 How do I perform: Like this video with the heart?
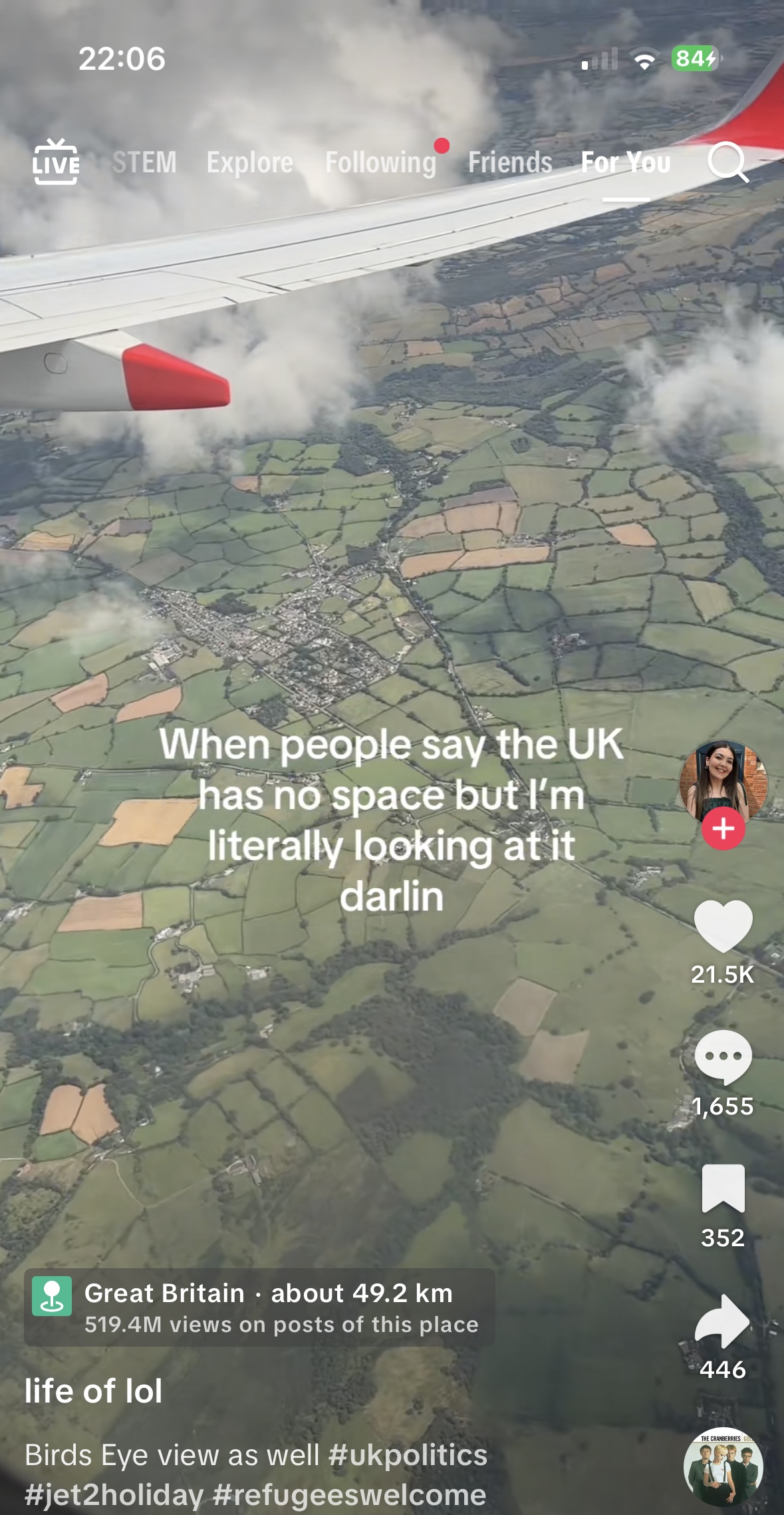tap(723, 926)
